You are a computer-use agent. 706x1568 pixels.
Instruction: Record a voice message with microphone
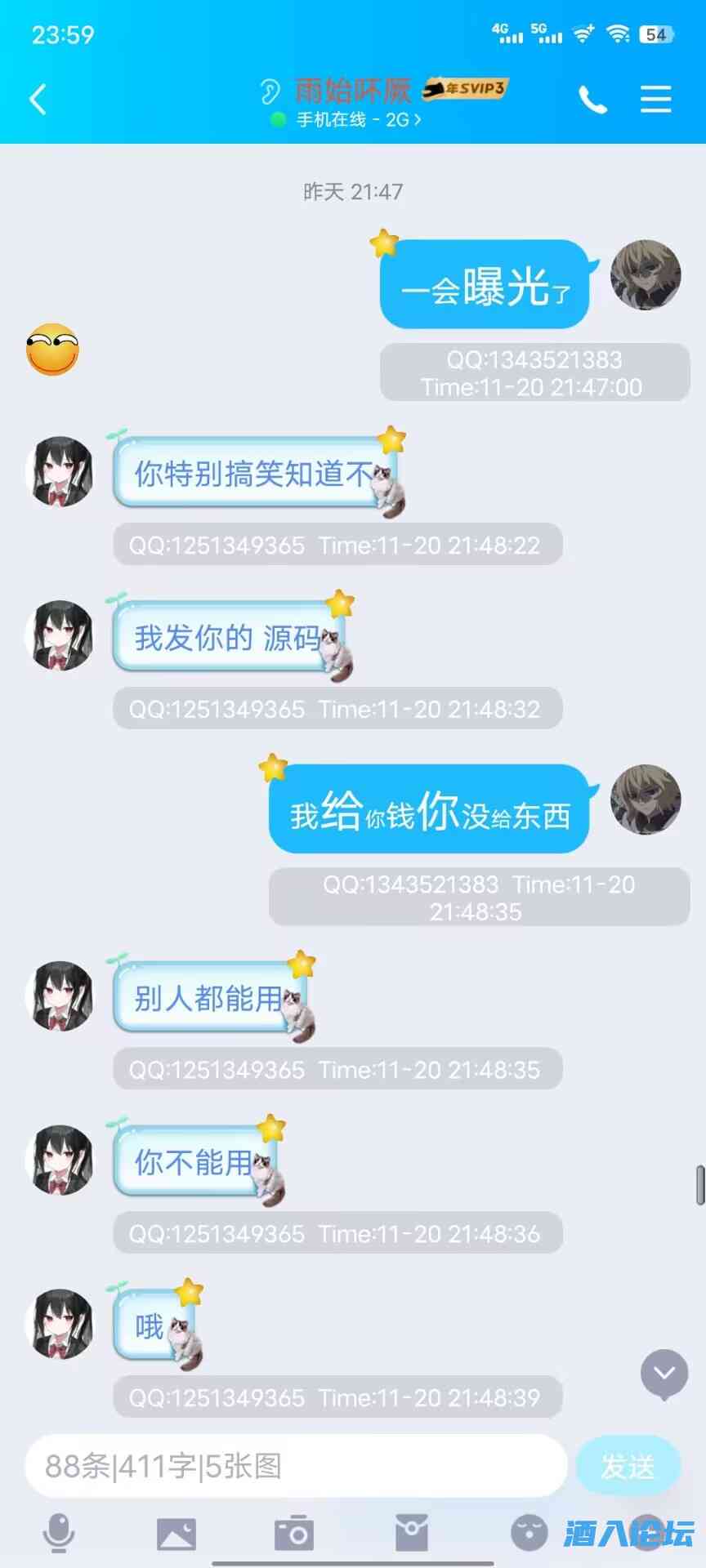click(x=58, y=1533)
